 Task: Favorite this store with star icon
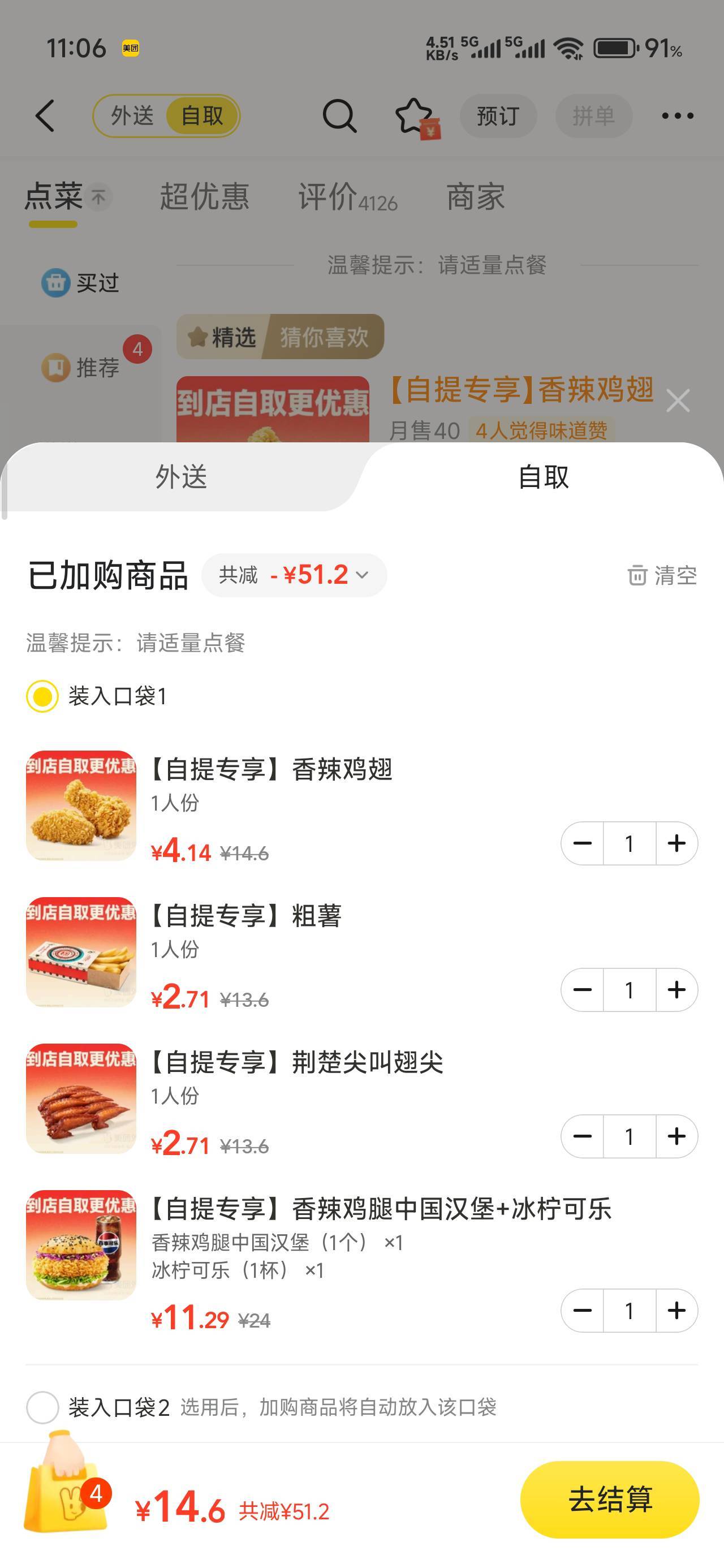414,115
